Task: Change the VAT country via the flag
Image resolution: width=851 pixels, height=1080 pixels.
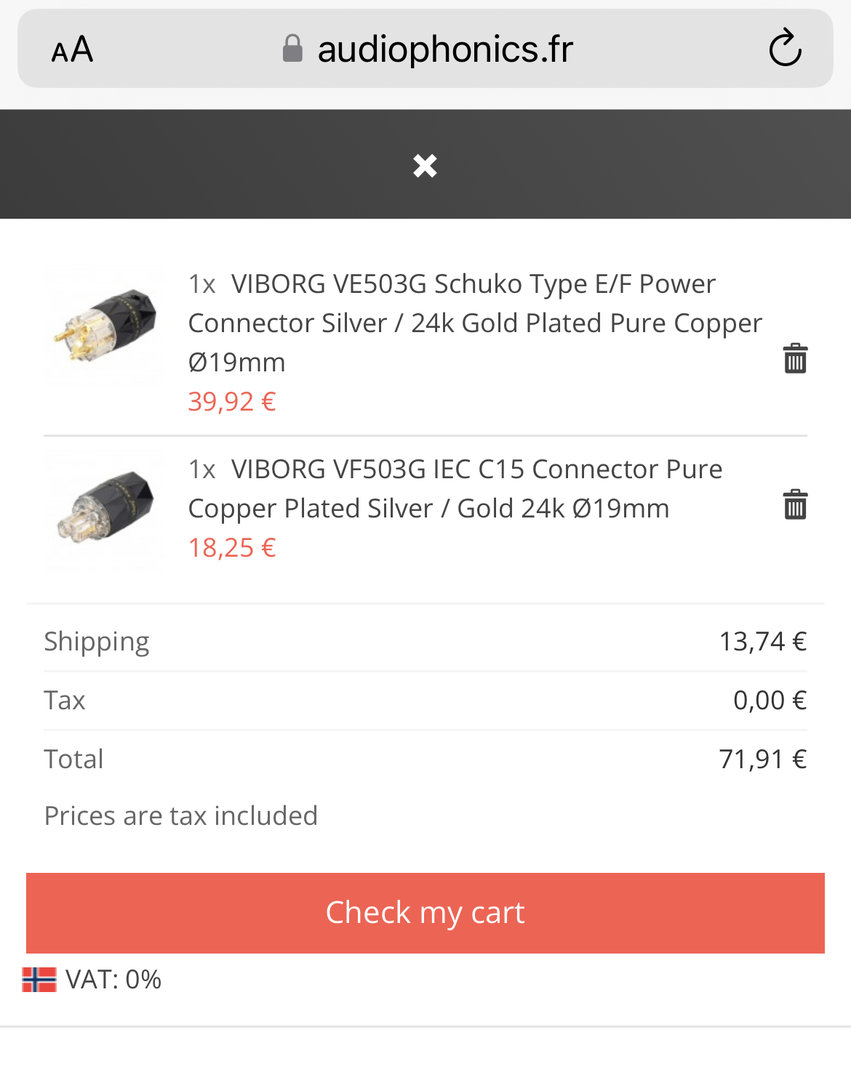Action: click(40, 979)
